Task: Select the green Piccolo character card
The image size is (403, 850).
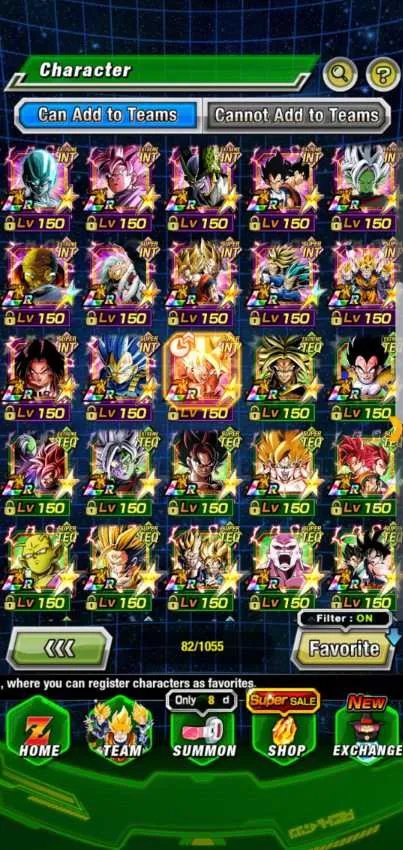Action: tap(39, 566)
